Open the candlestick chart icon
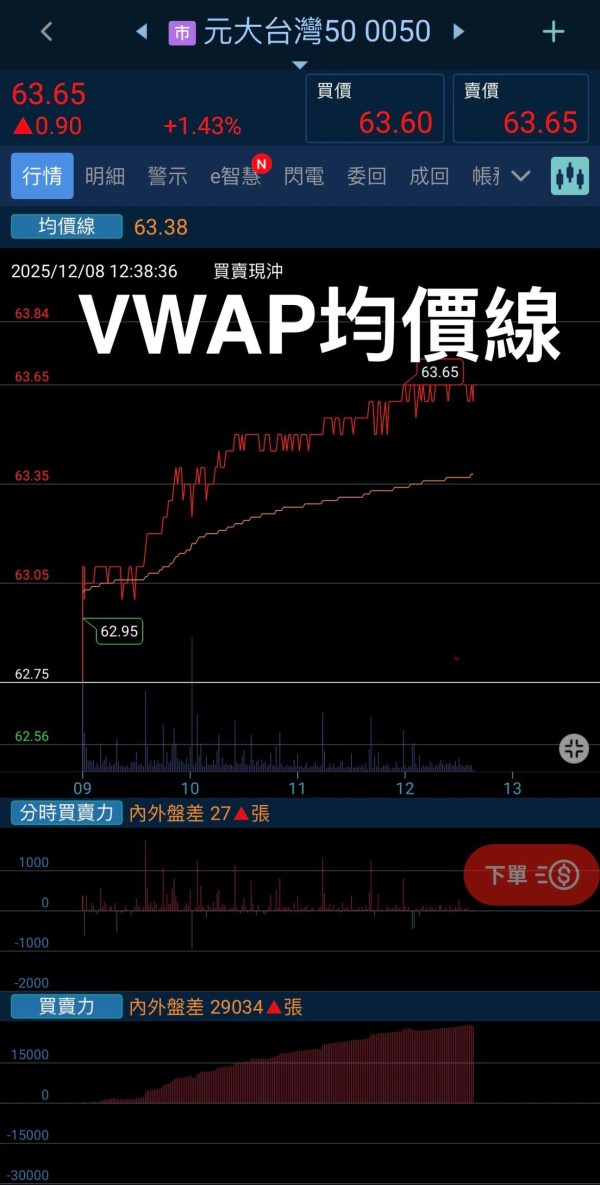 coord(570,177)
